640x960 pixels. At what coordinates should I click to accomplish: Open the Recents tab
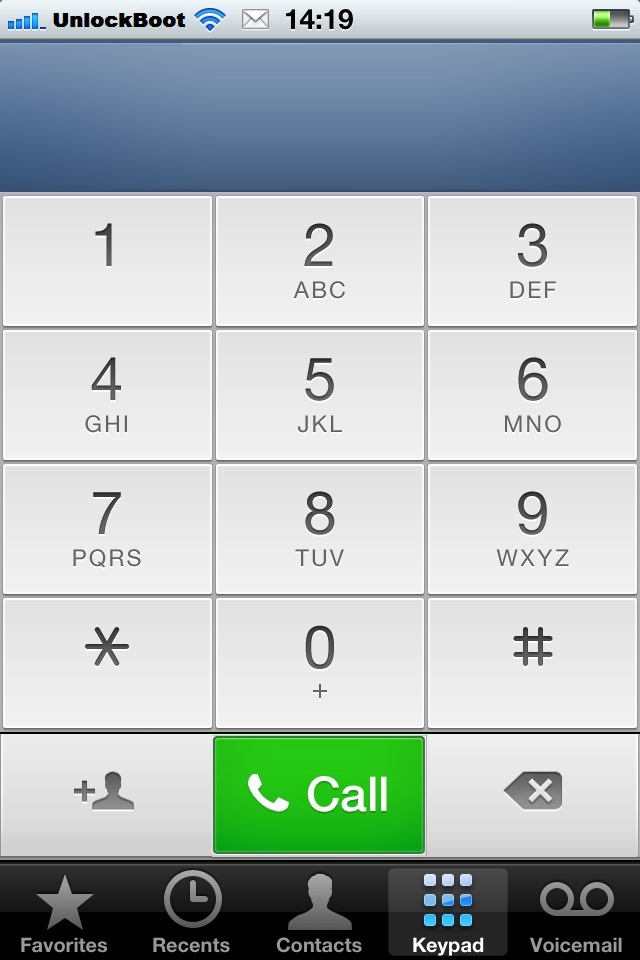click(191, 912)
